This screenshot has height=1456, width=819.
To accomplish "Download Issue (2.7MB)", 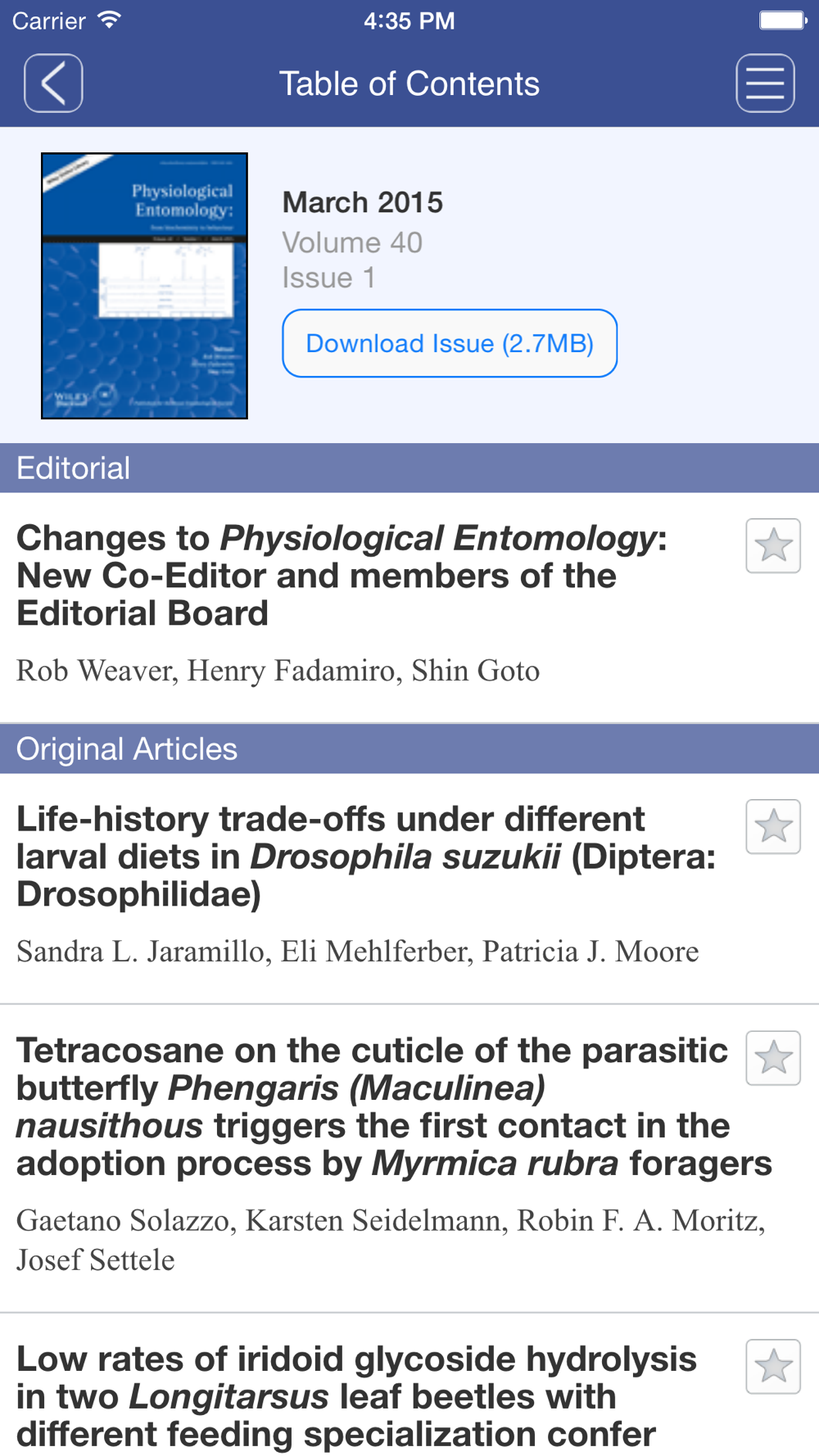I will point(450,343).
